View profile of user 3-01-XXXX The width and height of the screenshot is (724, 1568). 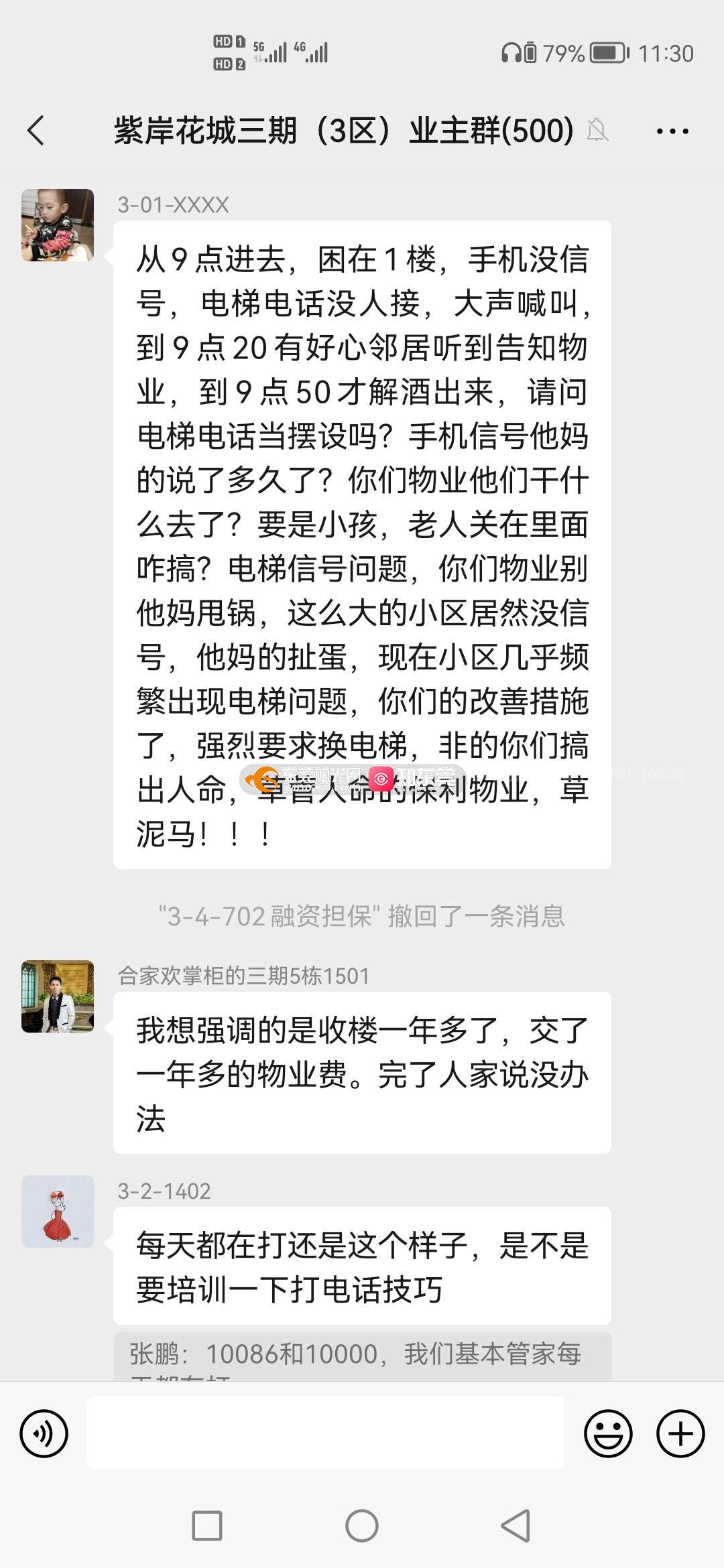[58, 225]
